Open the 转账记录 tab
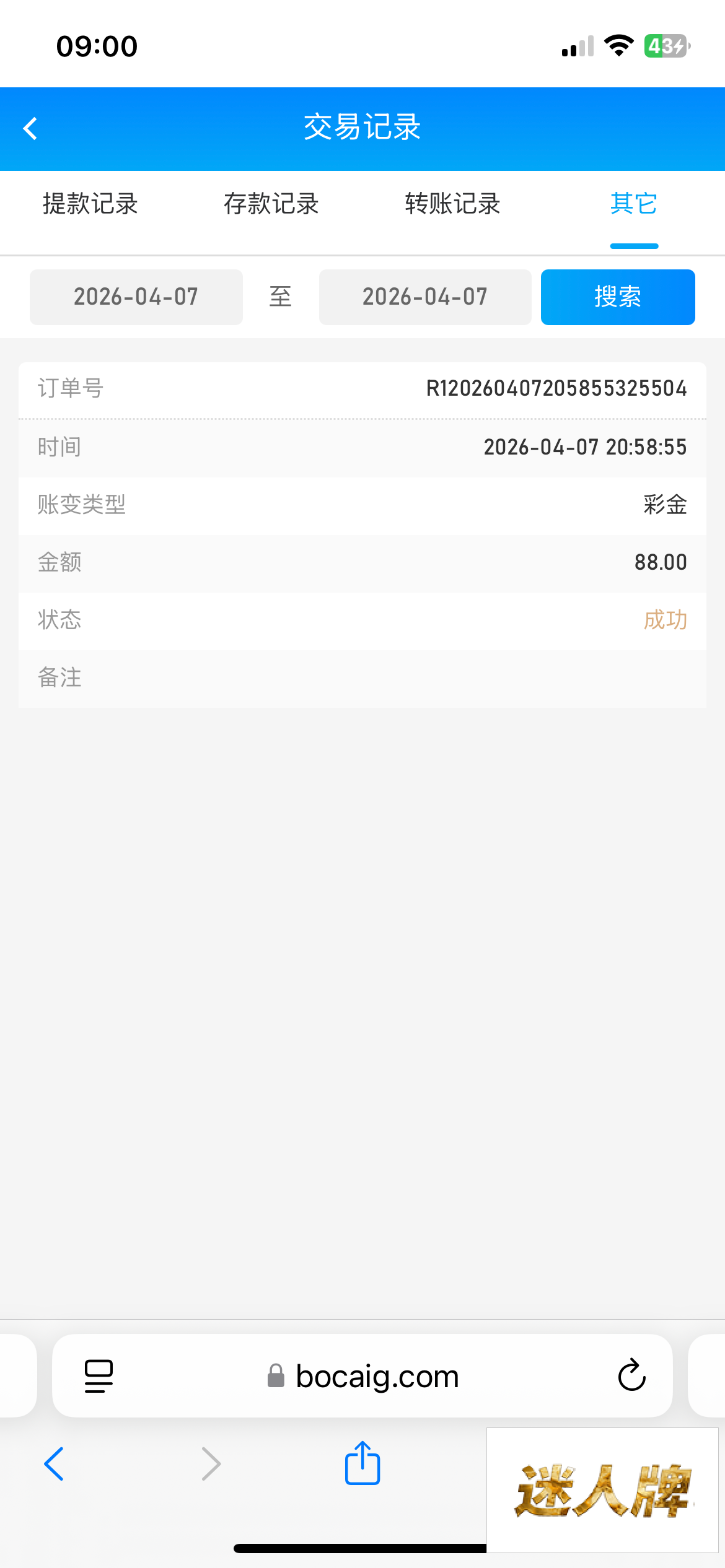This screenshot has height=1568, width=725. pos(452,204)
